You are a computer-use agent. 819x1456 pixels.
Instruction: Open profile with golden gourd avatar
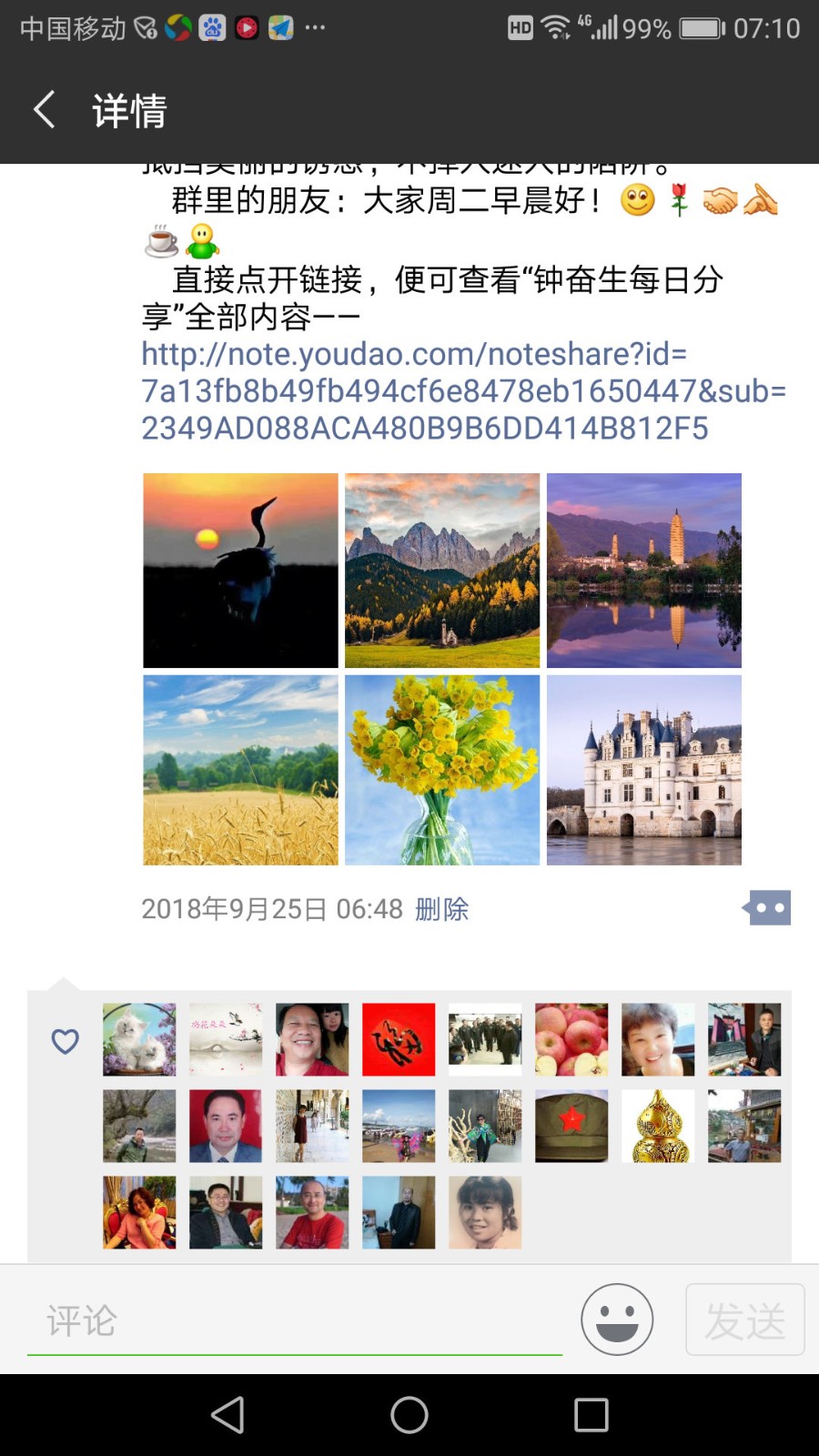tap(658, 1127)
